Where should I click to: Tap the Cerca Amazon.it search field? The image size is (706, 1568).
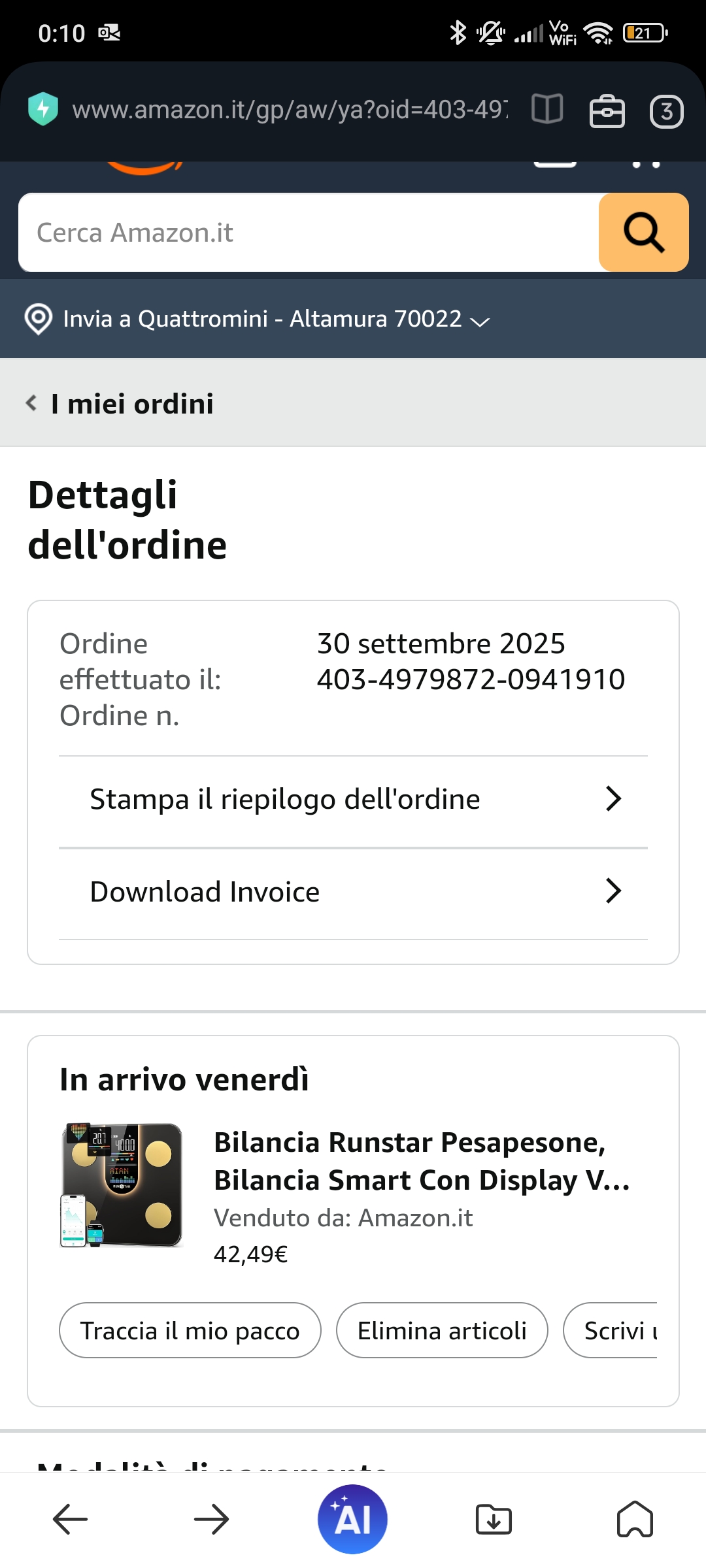[307, 233]
